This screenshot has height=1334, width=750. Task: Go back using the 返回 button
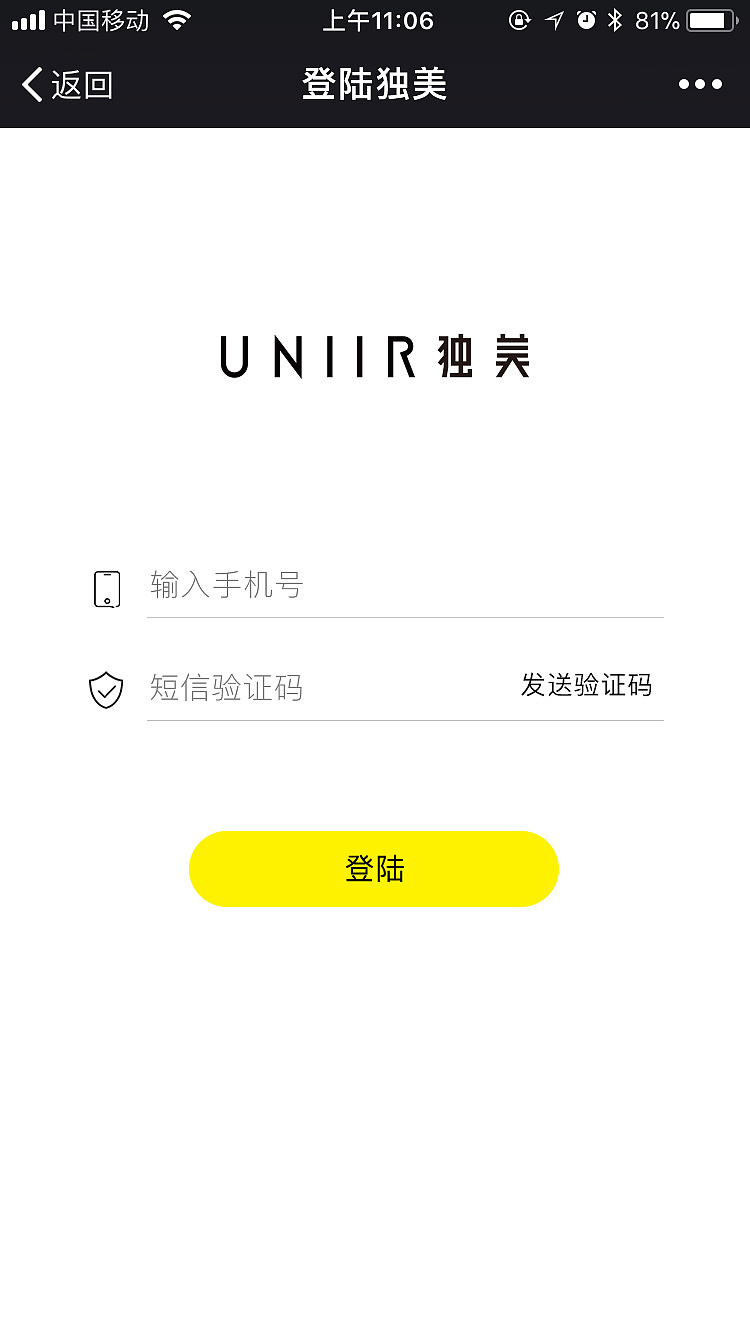pos(67,85)
